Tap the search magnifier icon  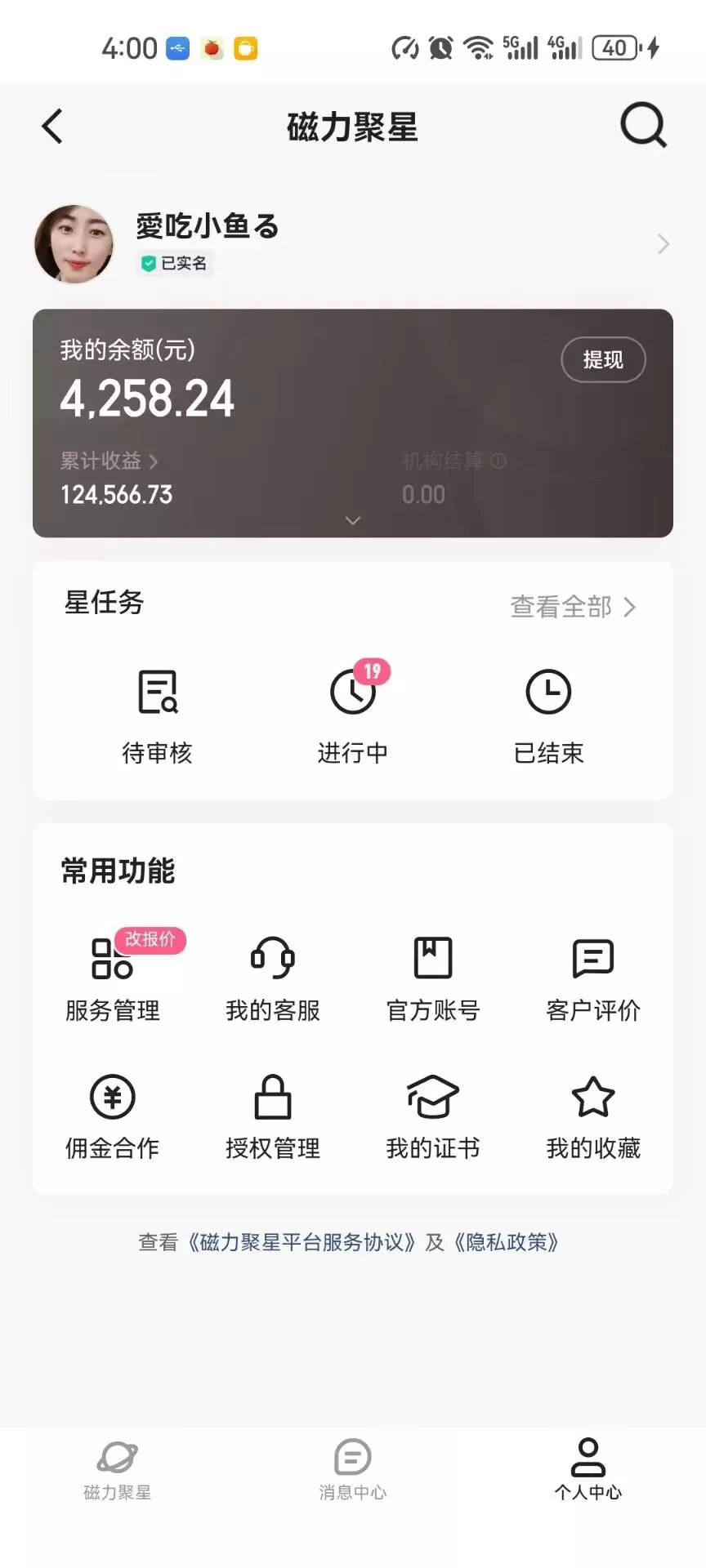tap(643, 127)
